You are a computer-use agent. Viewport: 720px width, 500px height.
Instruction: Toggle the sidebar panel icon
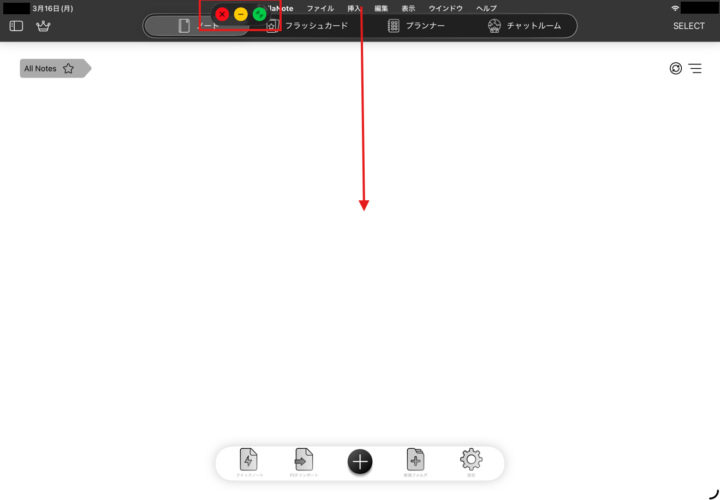16,26
